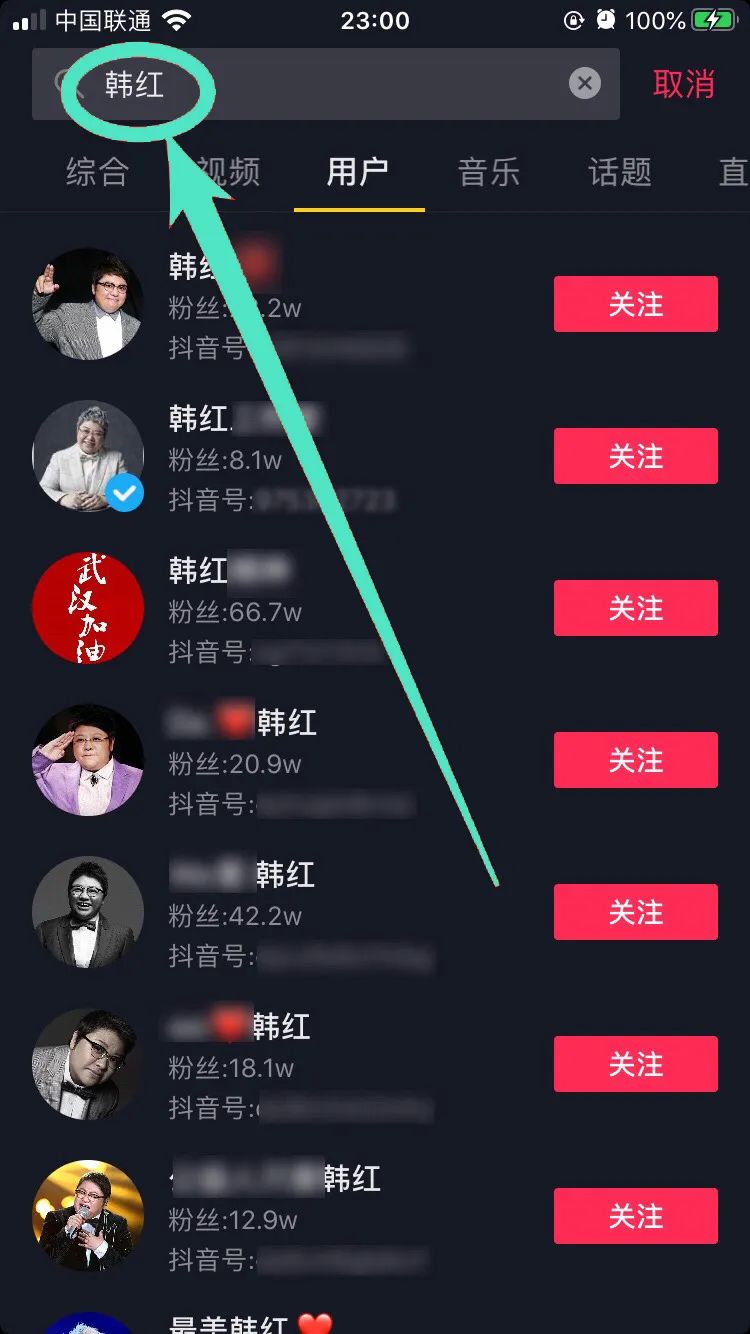Follow the user with 20.9w fans
The height and width of the screenshot is (1334, 750).
pos(635,760)
